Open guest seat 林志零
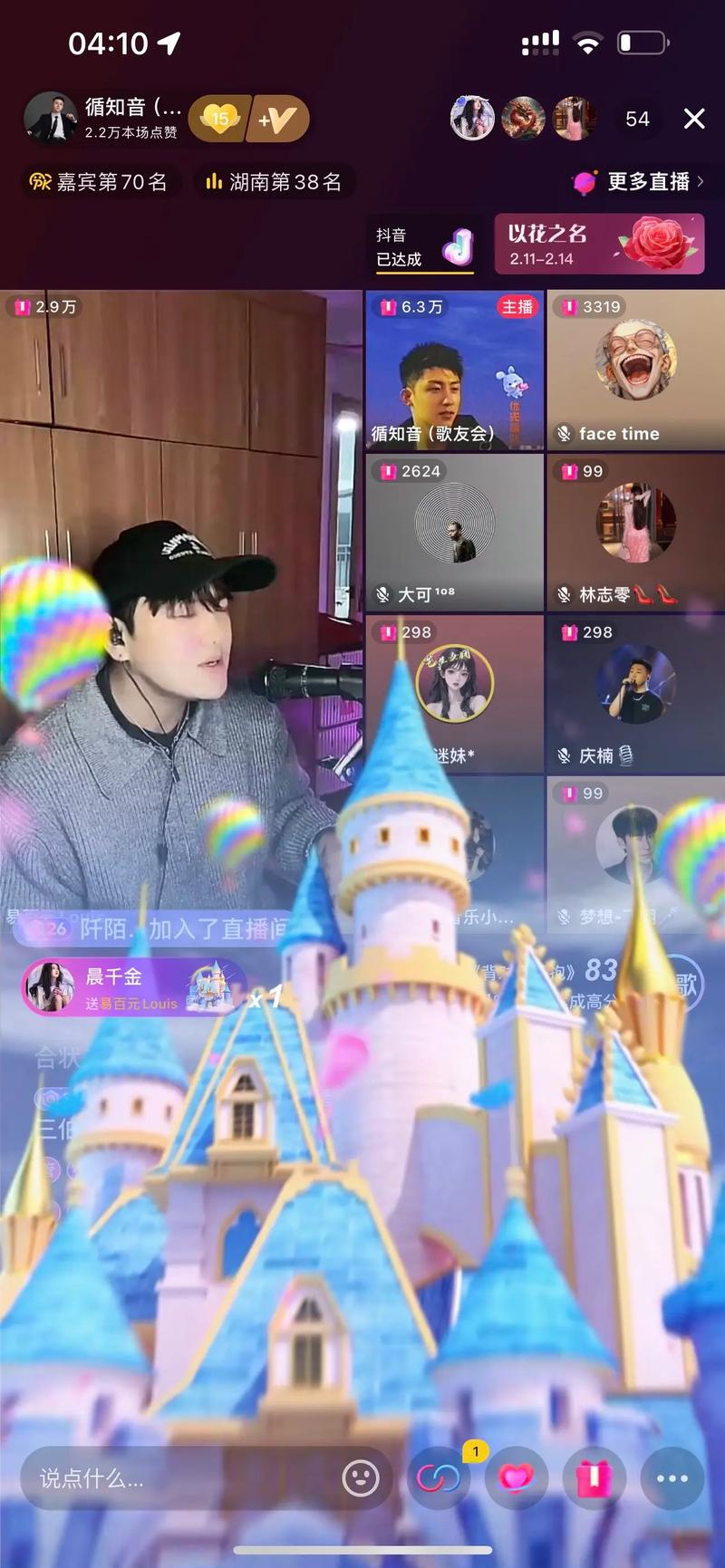Image resolution: width=725 pixels, height=1568 pixels. click(635, 533)
